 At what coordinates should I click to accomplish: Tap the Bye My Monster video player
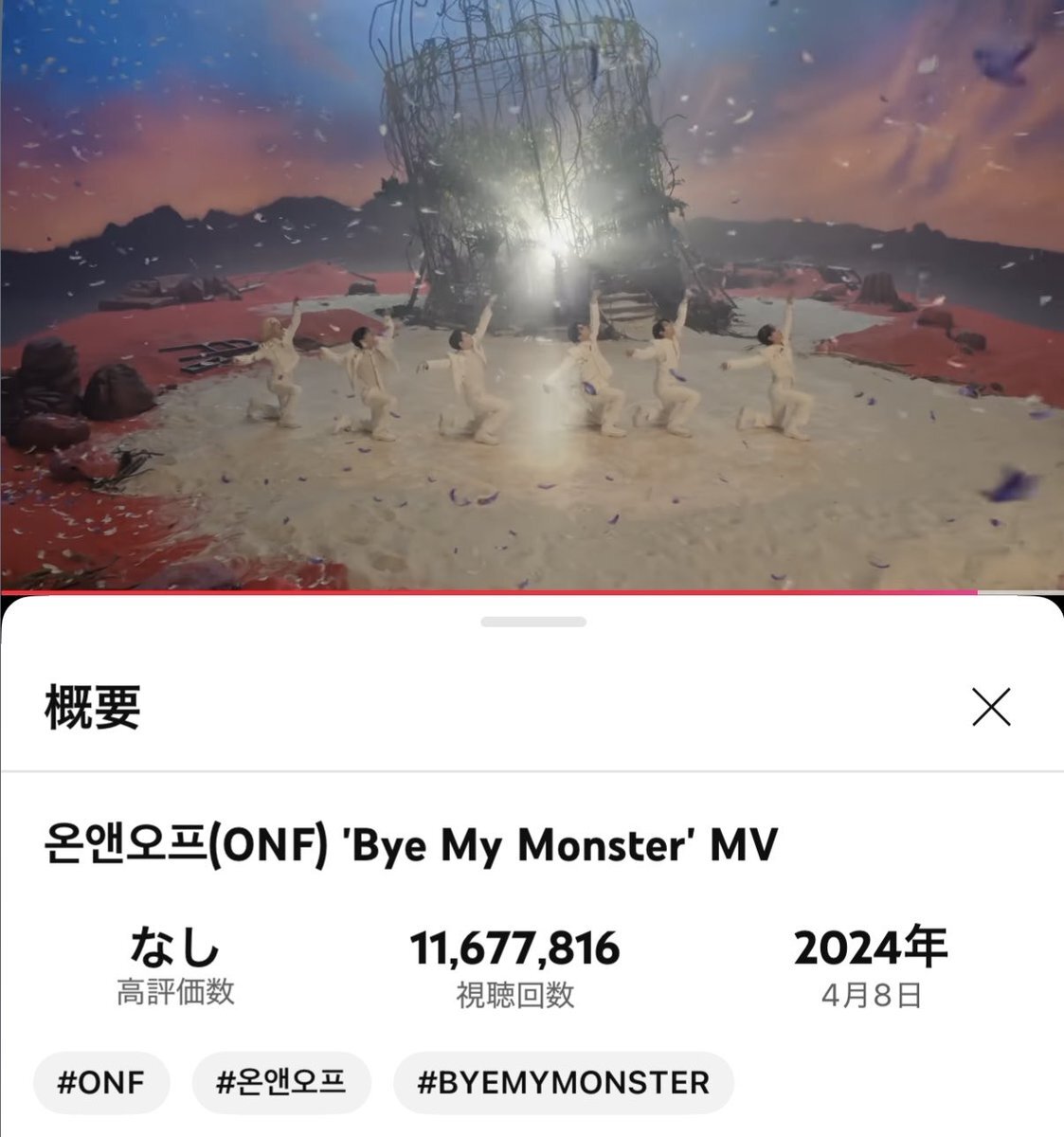(x=532, y=294)
